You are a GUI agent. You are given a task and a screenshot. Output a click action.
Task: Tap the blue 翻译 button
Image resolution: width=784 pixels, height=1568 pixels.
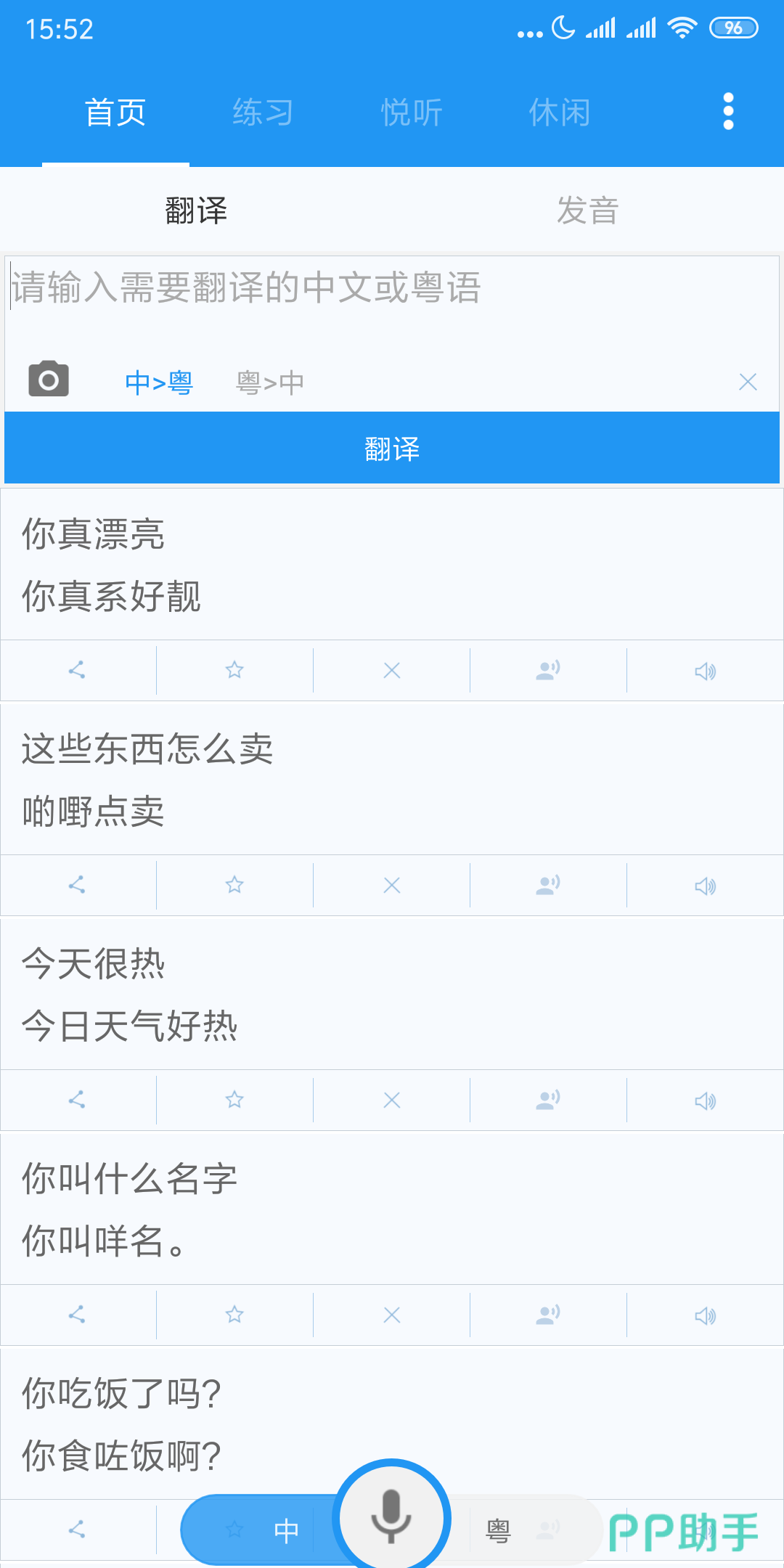click(392, 448)
